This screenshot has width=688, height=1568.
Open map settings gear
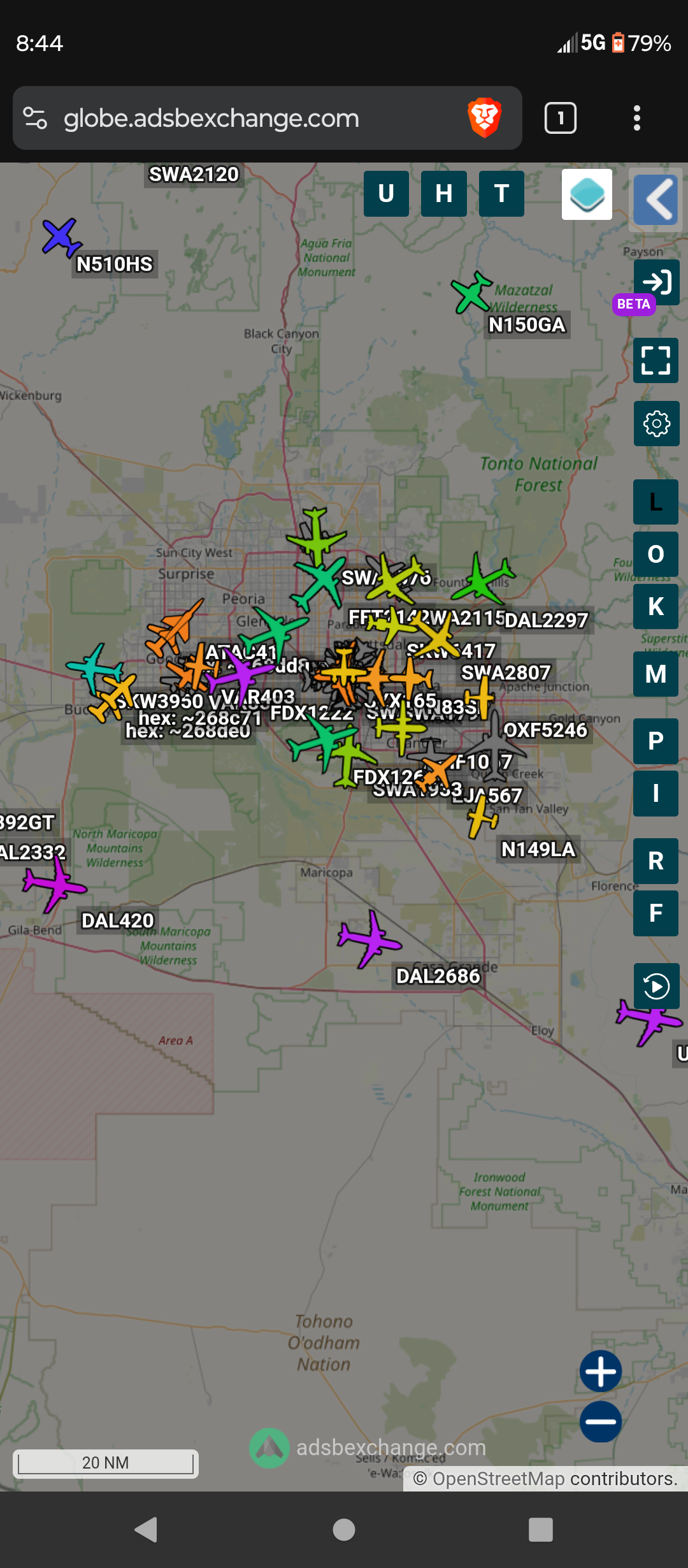coord(656,423)
